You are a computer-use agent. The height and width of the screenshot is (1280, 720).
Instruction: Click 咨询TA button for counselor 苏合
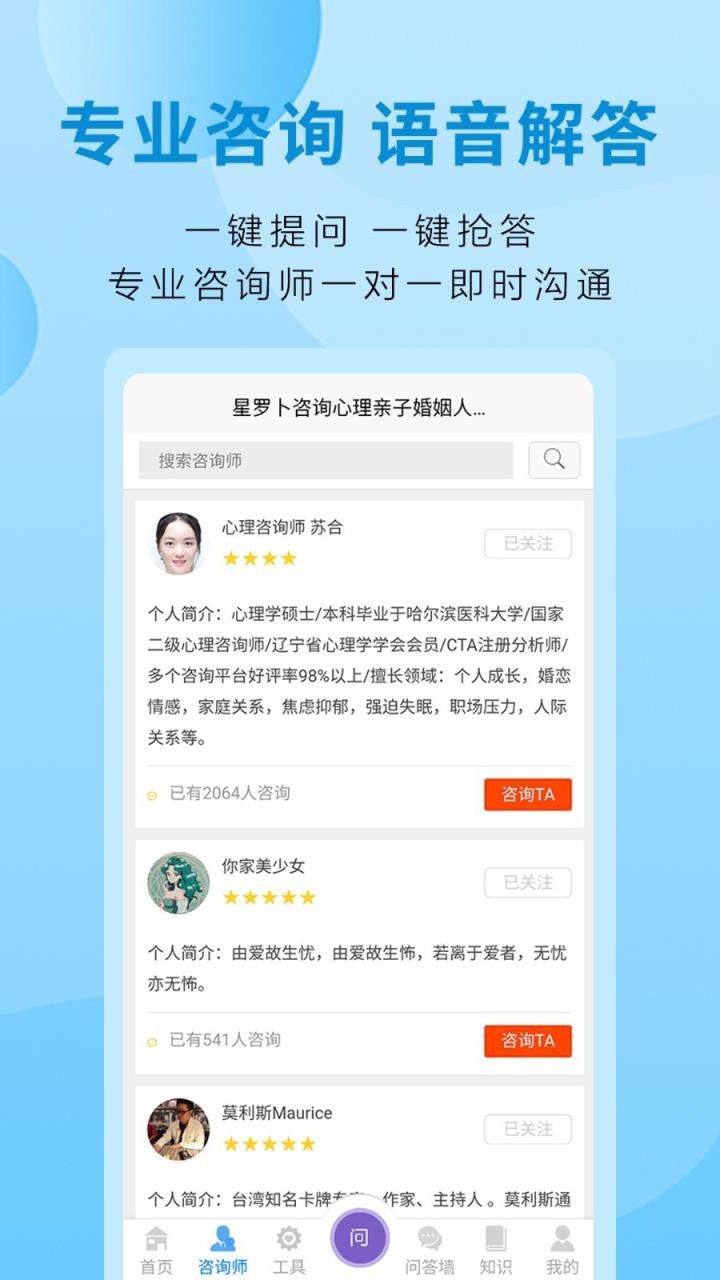pyautogui.click(x=528, y=796)
